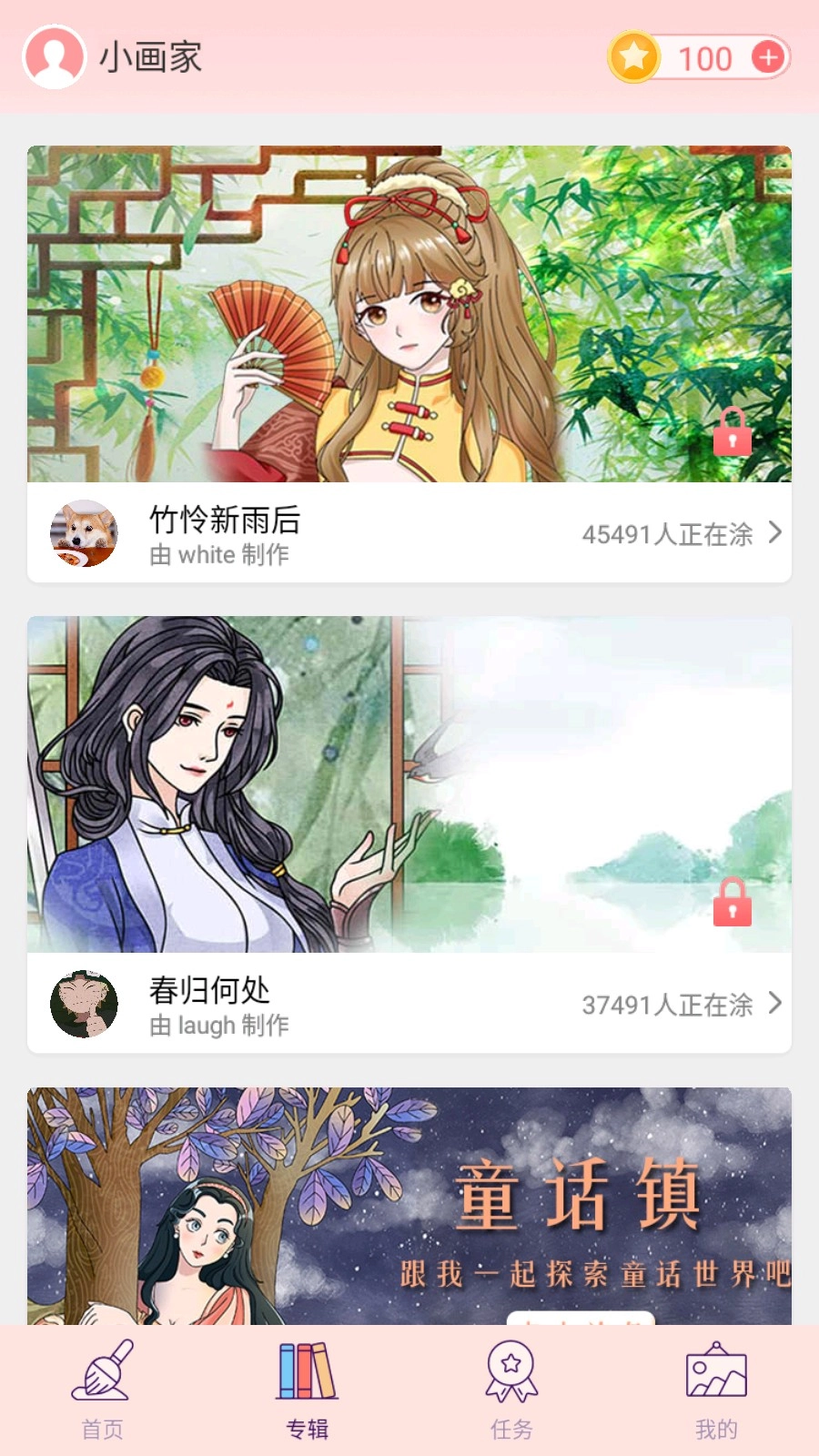View white's avatar under 竹怜新雨后
This screenshot has width=819, height=1456.
[x=84, y=533]
